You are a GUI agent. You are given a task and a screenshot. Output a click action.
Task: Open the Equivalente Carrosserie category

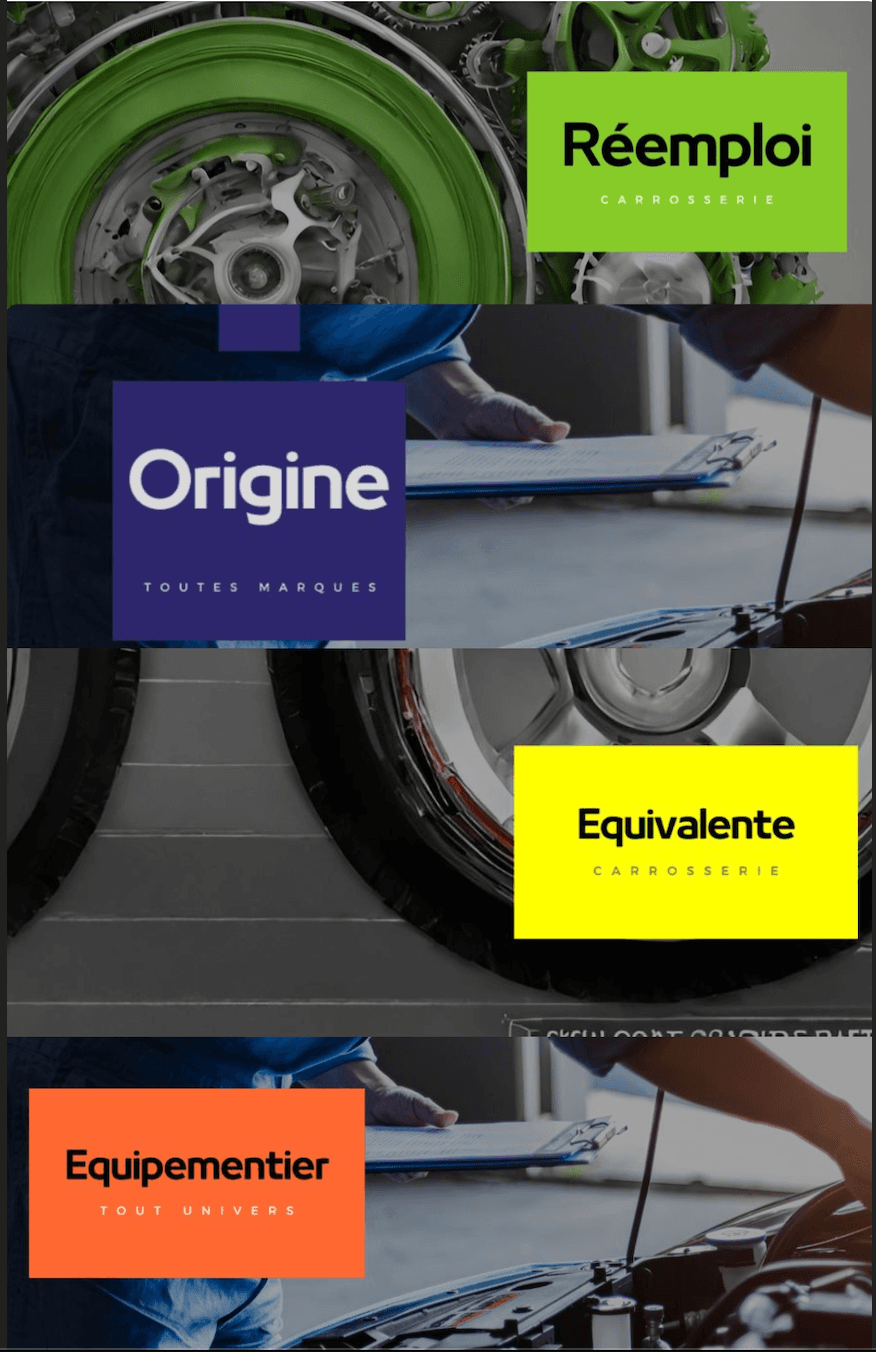[685, 841]
